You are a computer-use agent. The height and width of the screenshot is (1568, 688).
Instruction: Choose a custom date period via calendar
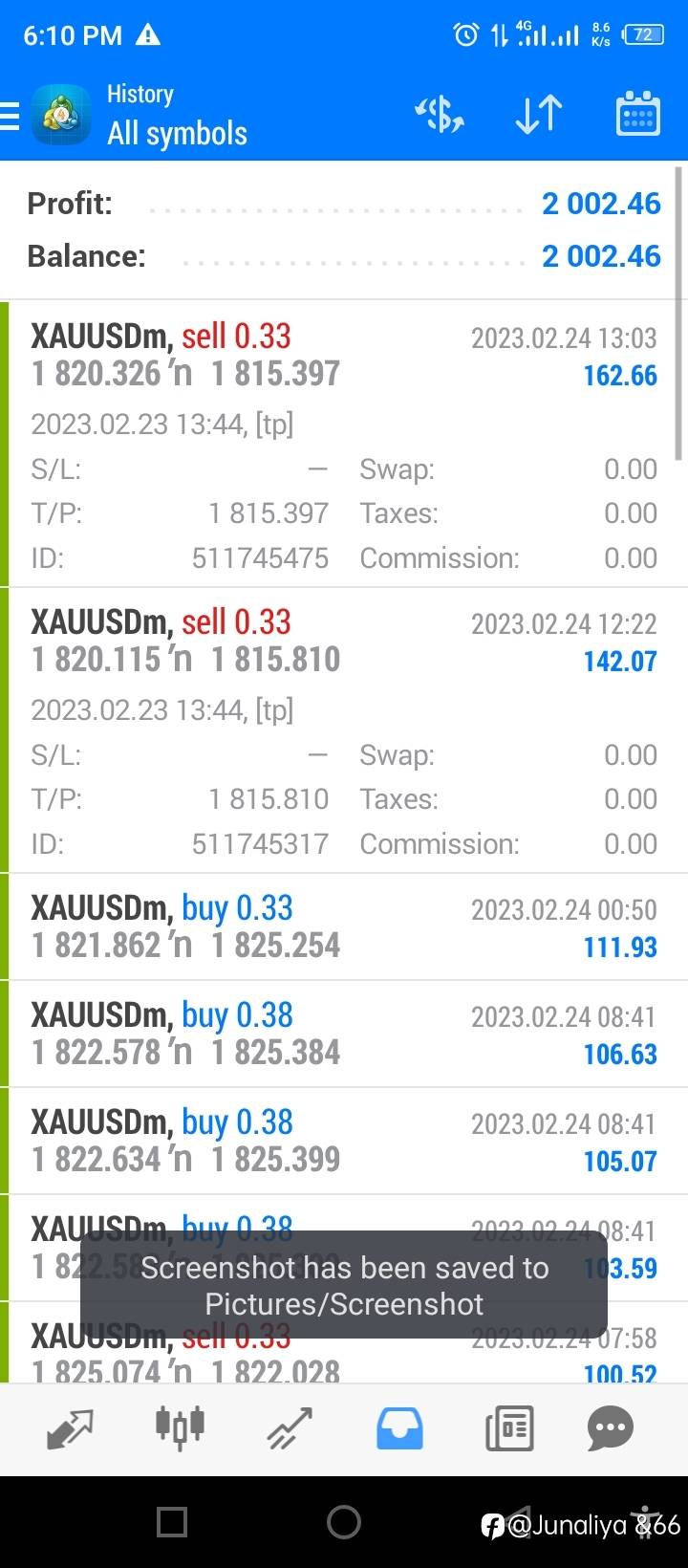click(637, 115)
